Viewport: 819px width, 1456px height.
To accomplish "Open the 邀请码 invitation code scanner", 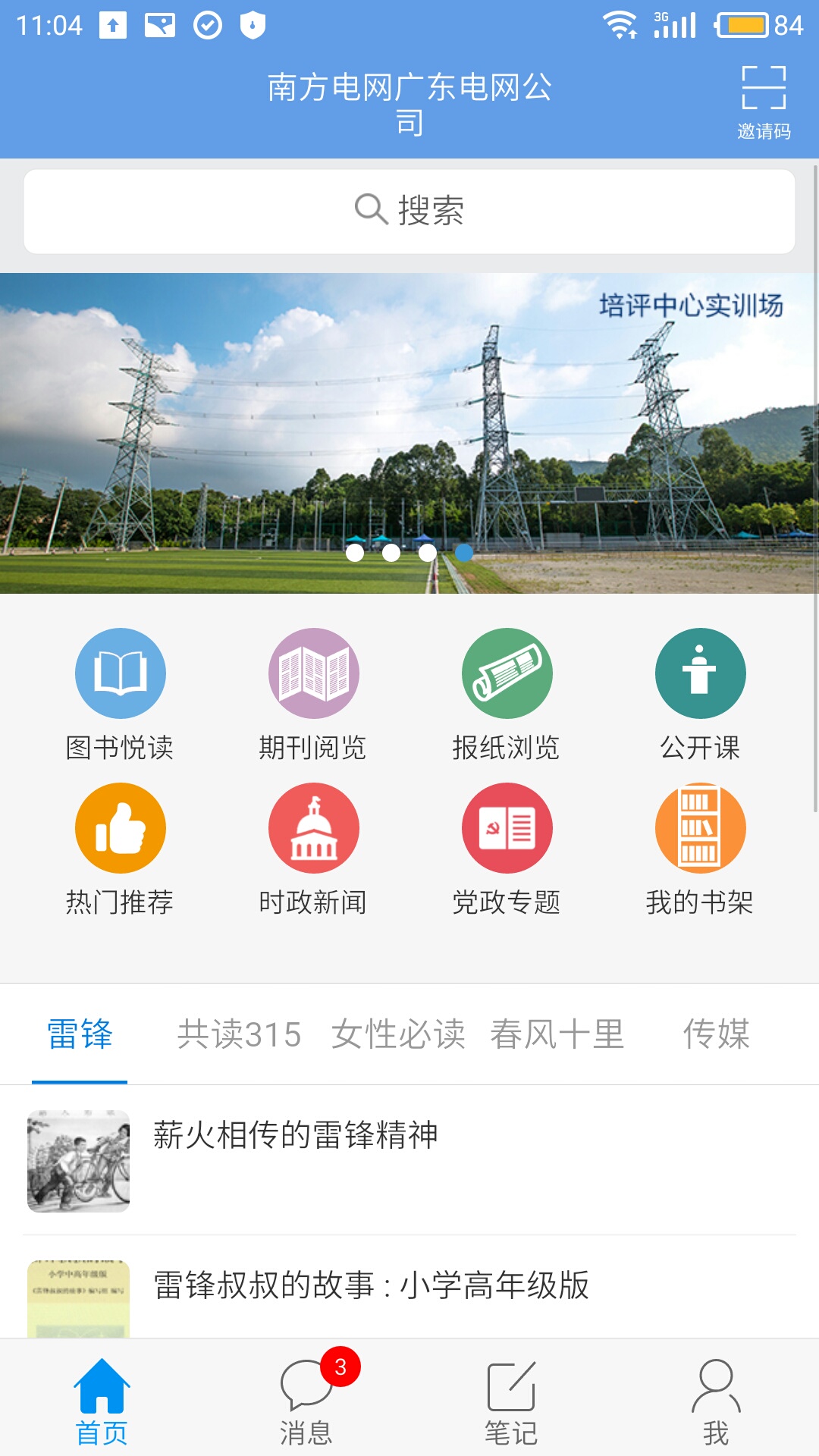I will tap(763, 102).
